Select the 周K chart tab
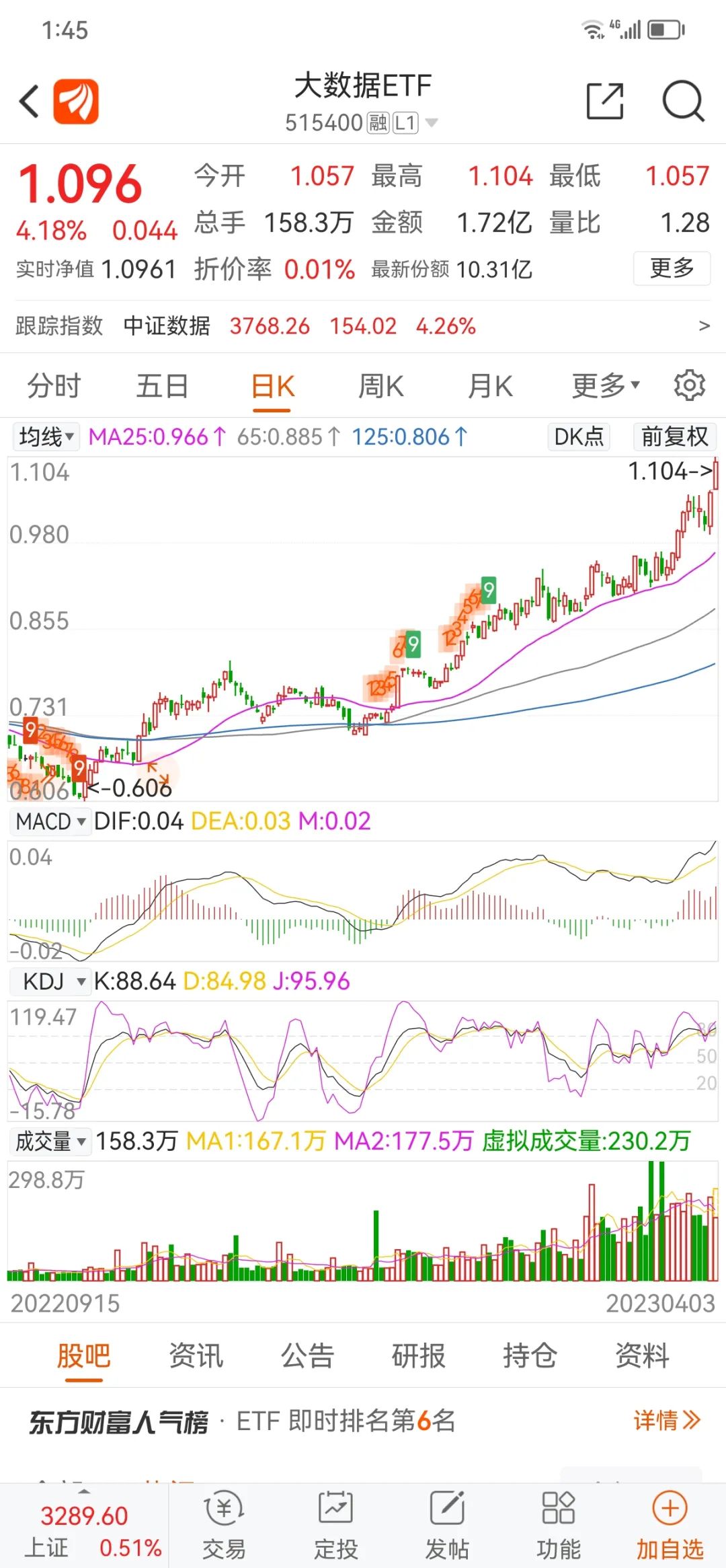 pyautogui.click(x=380, y=387)
